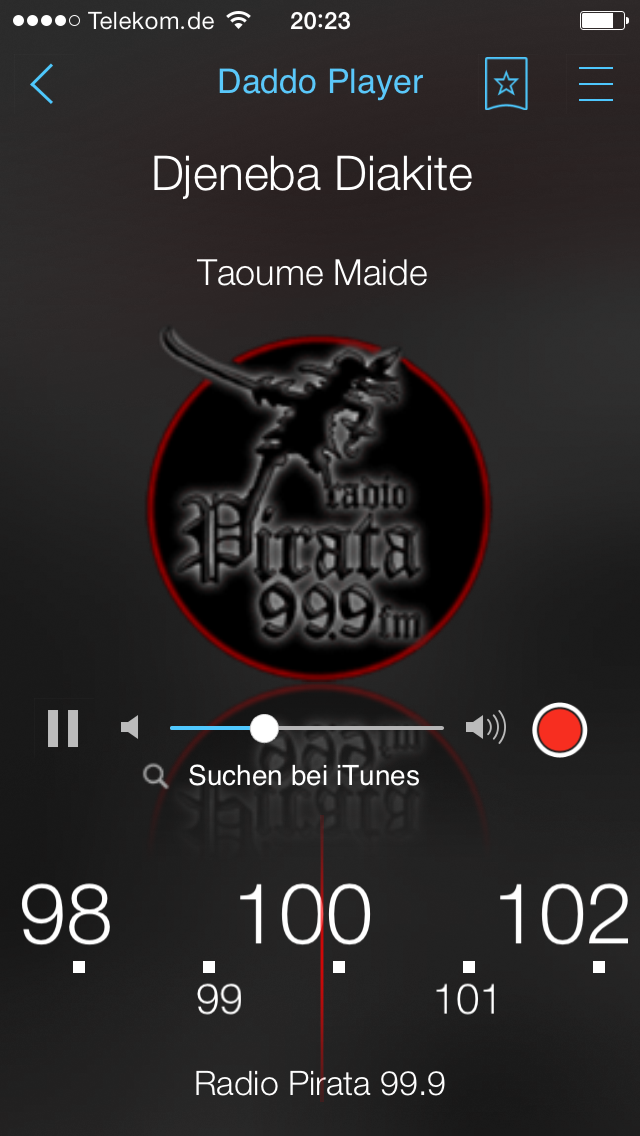Image resolution: width=640 pixels, height=1136 pixels.
Task: Tap the low-volume speaker icon
Action: (x=130, y=728)
